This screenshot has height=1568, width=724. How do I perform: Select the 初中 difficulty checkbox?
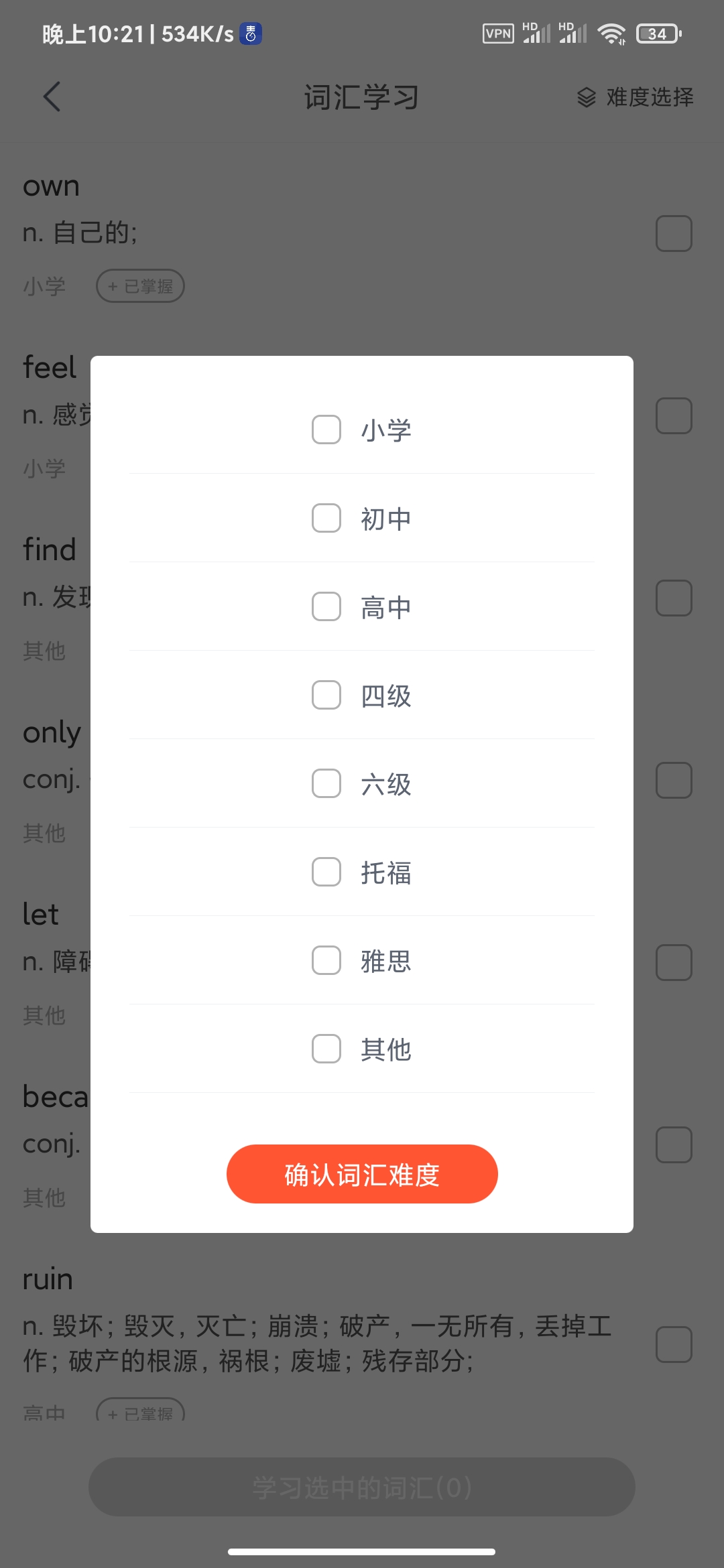click(x=326, y=518)
